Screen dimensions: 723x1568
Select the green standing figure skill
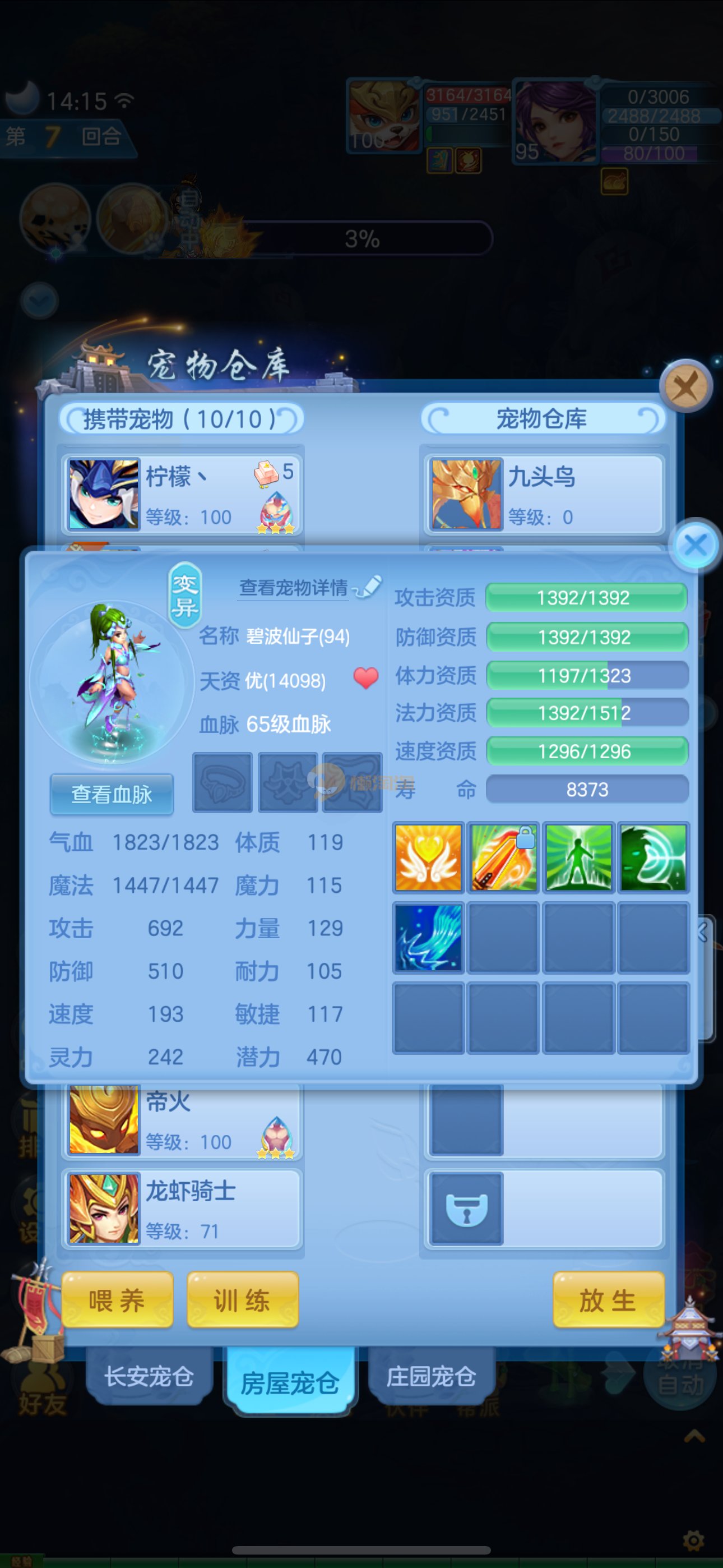click(578, 857)
